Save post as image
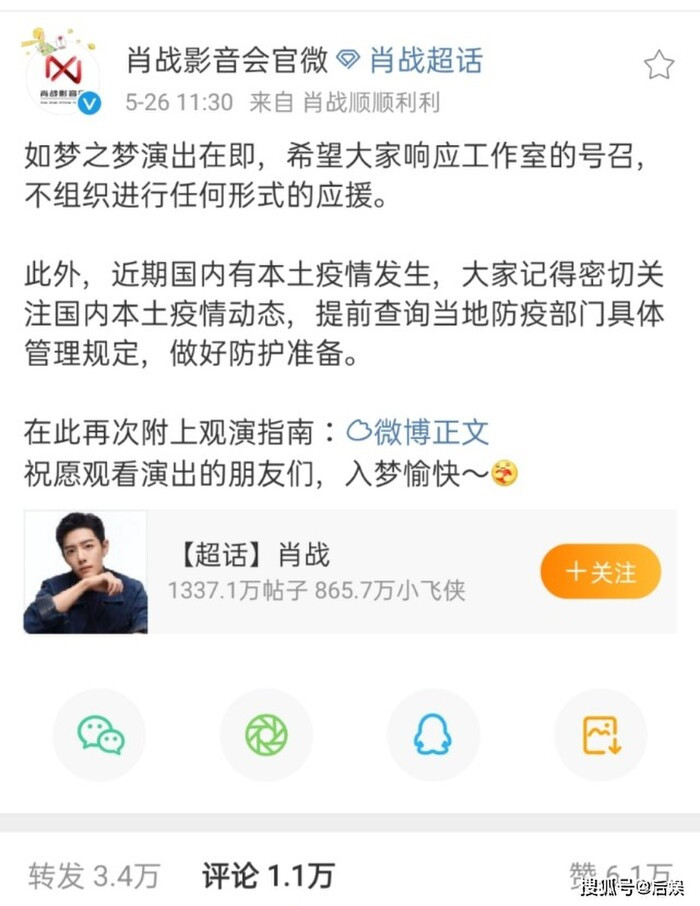Viewport: 700px width, 906px height. click(601, 735)
